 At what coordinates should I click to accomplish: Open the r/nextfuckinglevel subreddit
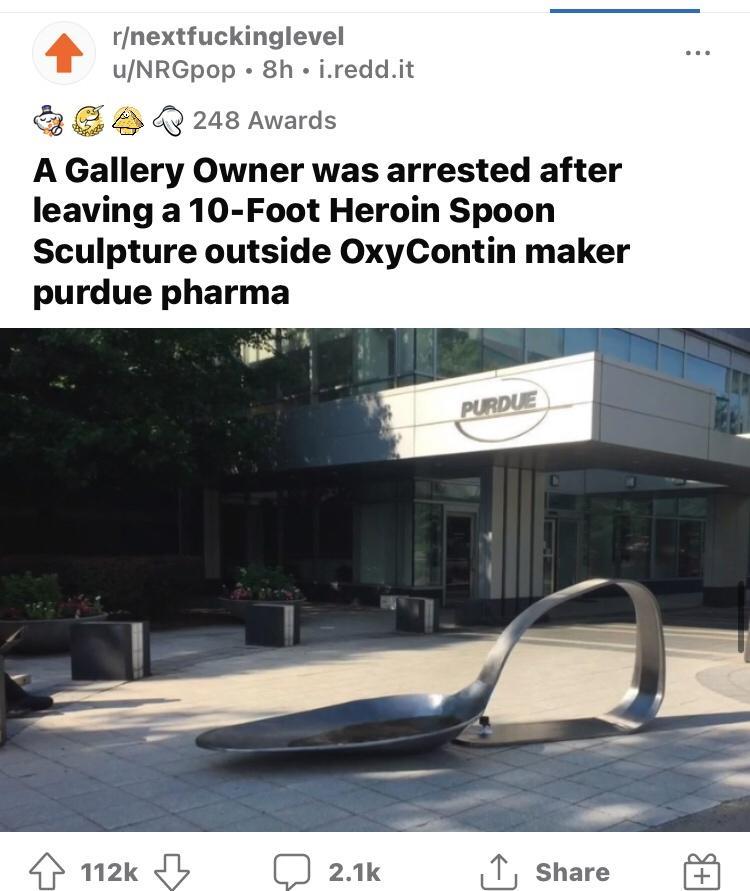(x=229, y=37)
